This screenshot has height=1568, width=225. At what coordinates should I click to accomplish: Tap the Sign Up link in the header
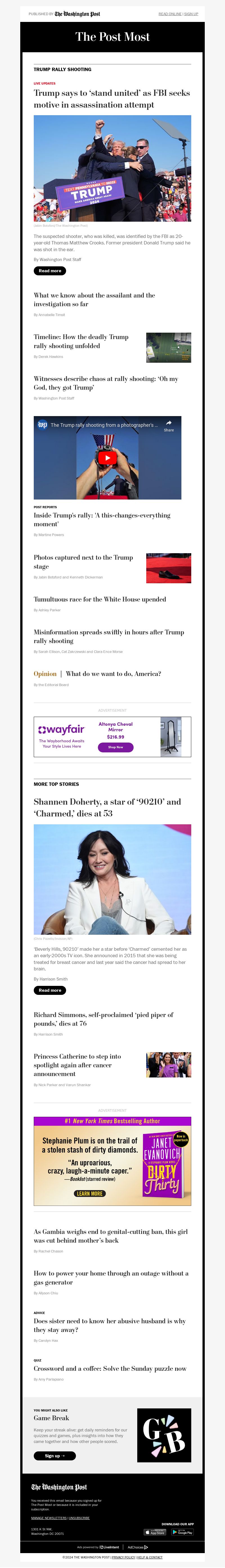coord(191,14)
